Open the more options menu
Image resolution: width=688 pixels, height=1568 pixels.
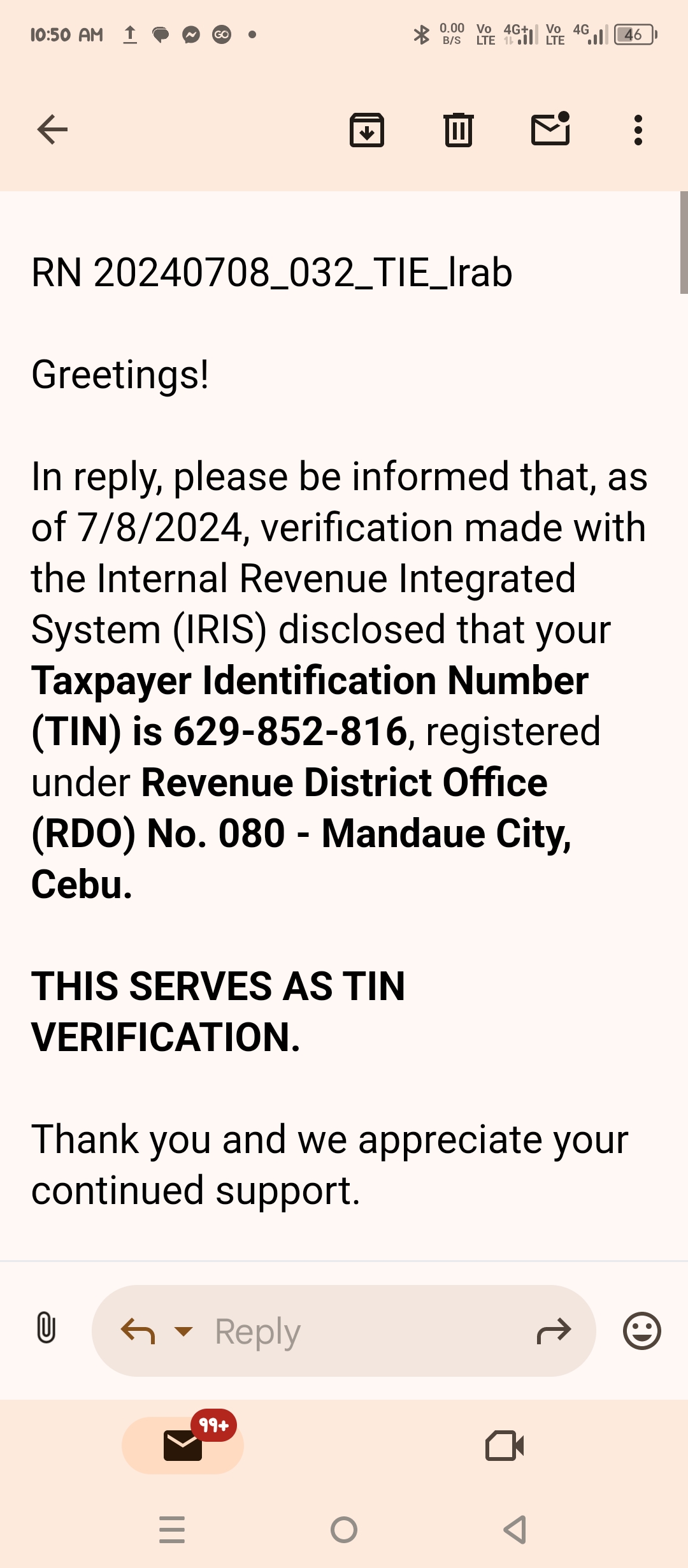pyautogui.click(x=638, y=130)
